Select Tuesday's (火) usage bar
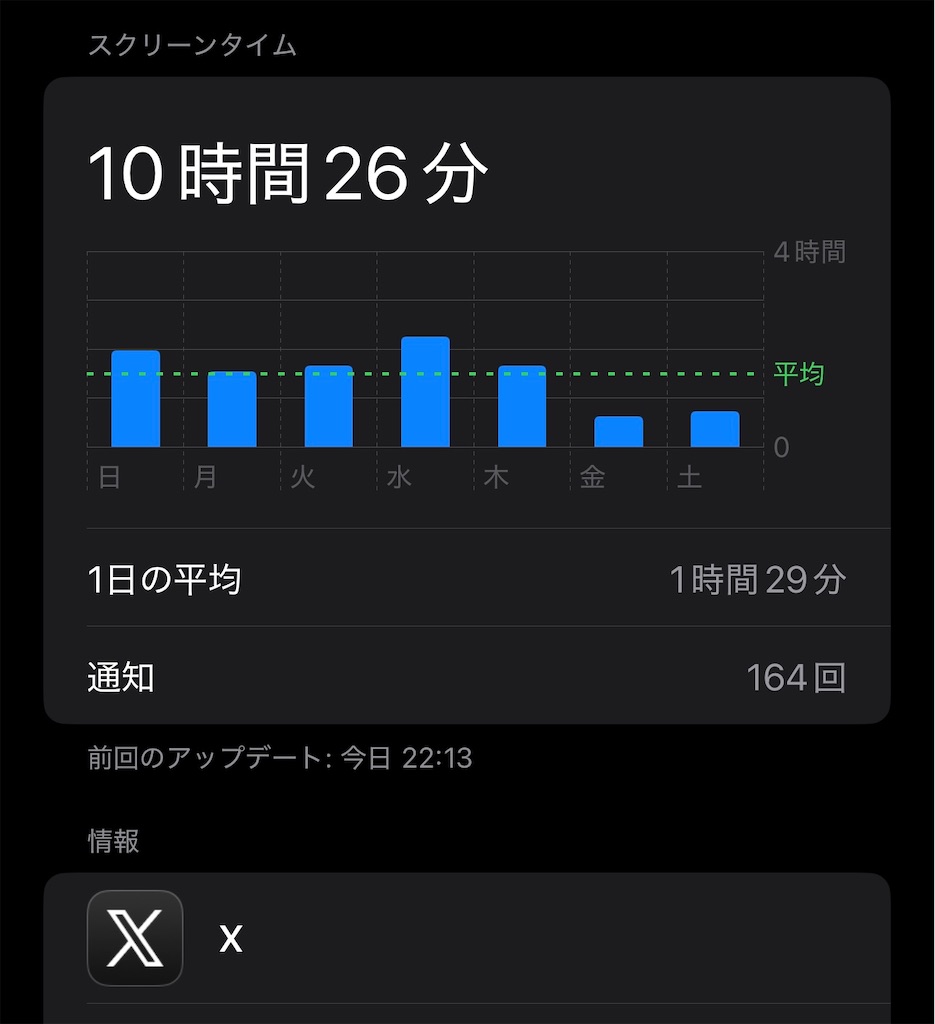The image size is (935, 1024). tap(329, 407)
